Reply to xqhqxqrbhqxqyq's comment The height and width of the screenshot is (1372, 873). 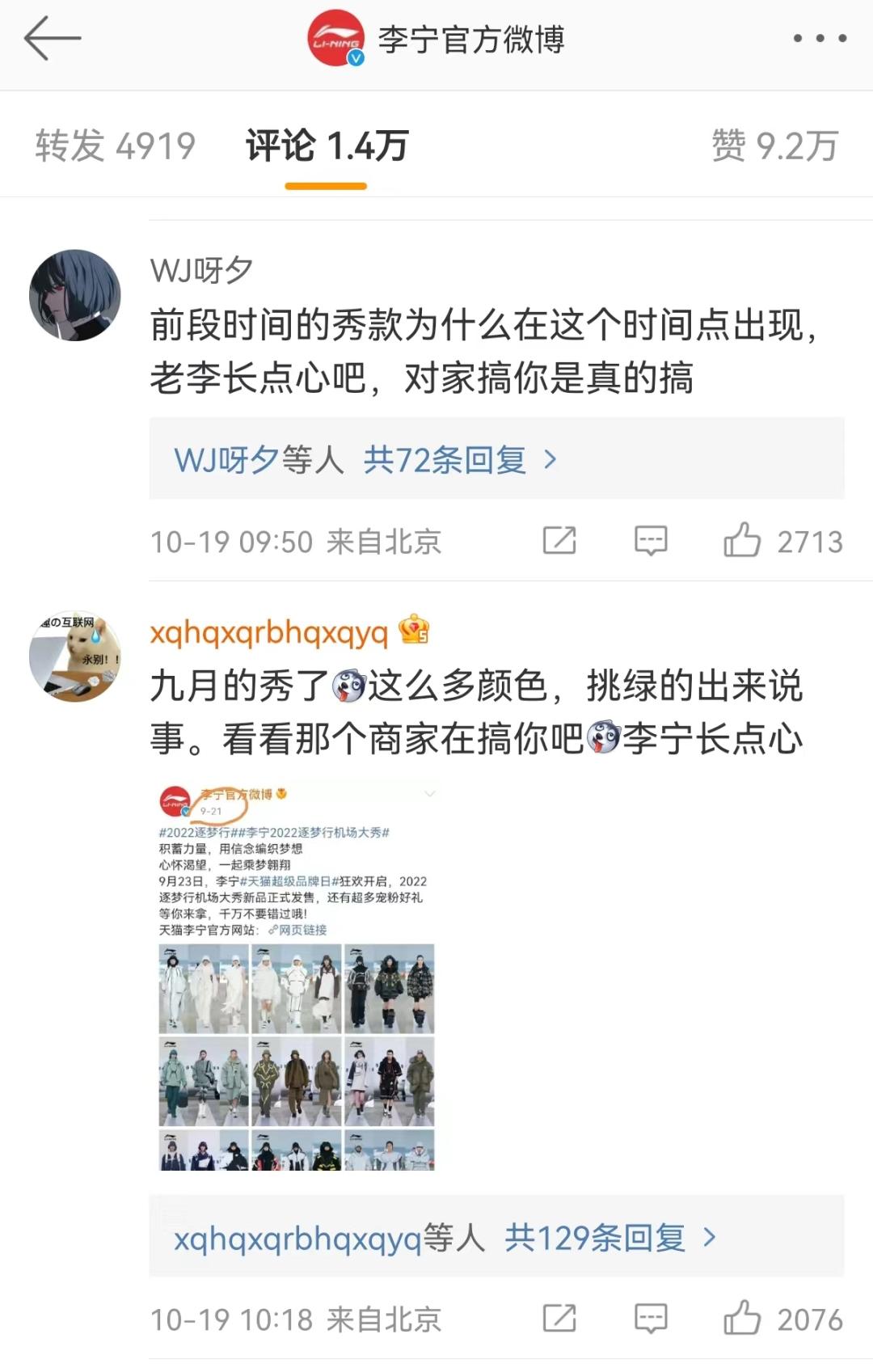click(651, 1318)
